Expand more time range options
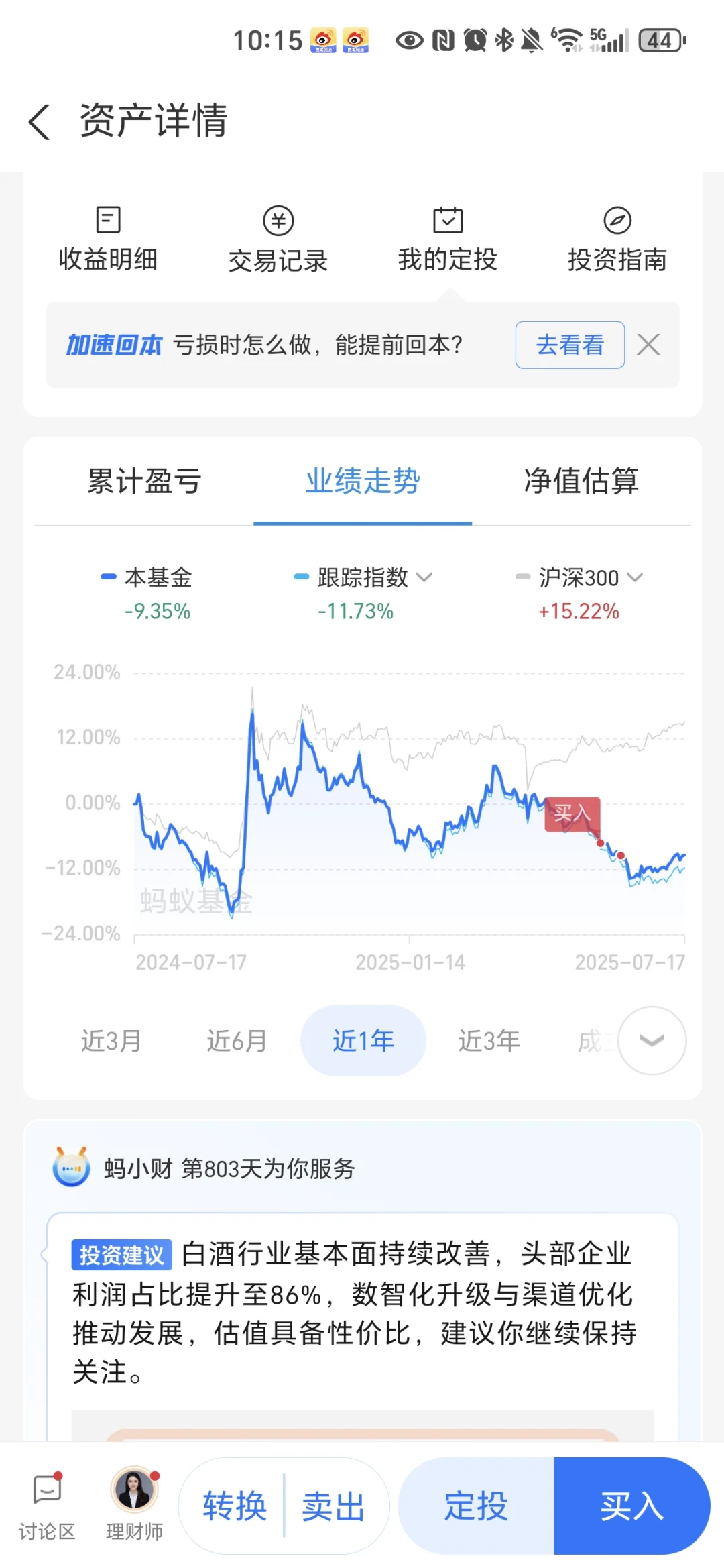The height and width of the screenshot is (1568, 724). tap(652, 1041)
